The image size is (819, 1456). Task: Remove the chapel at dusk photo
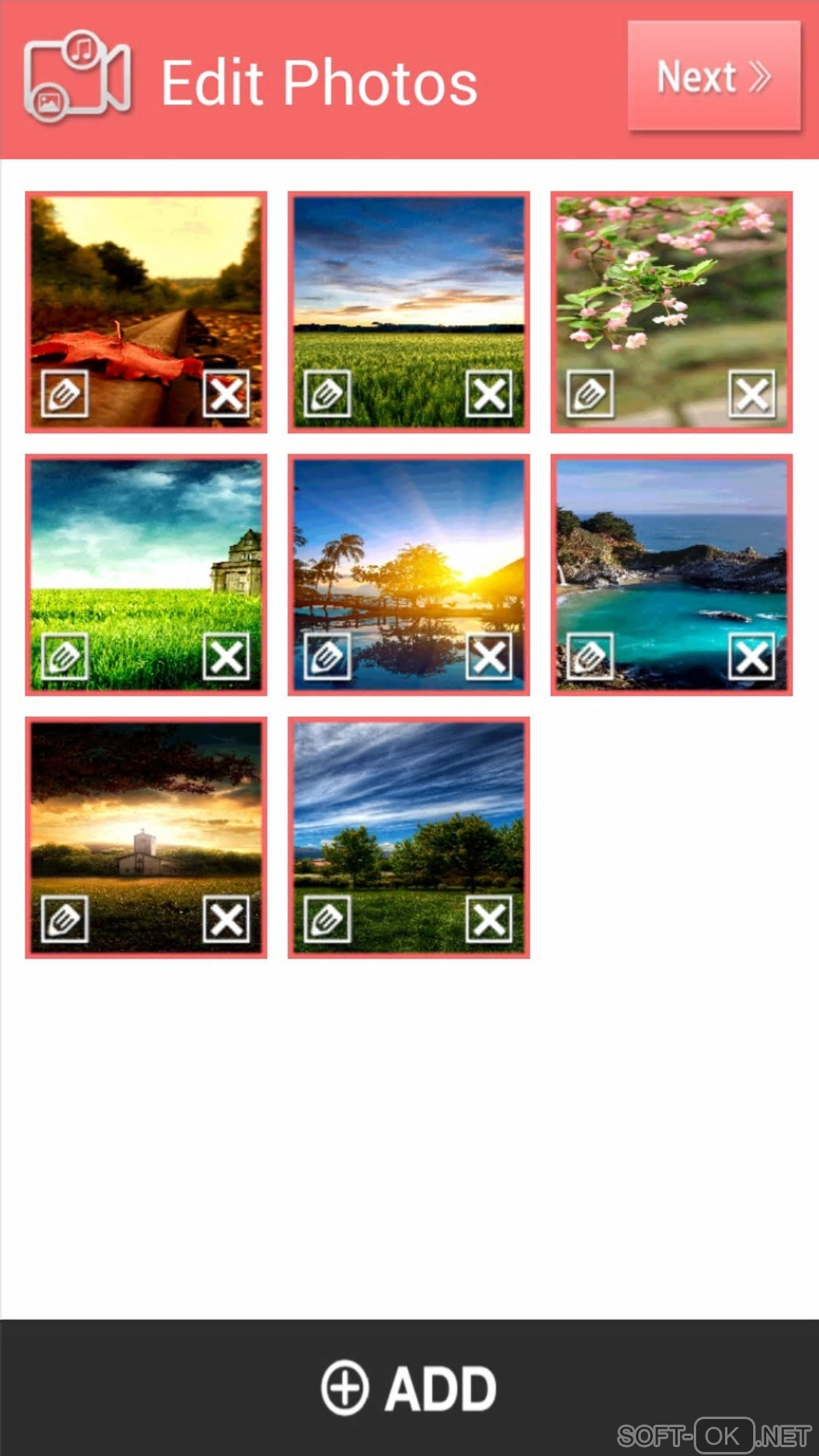tap(226, 920)
